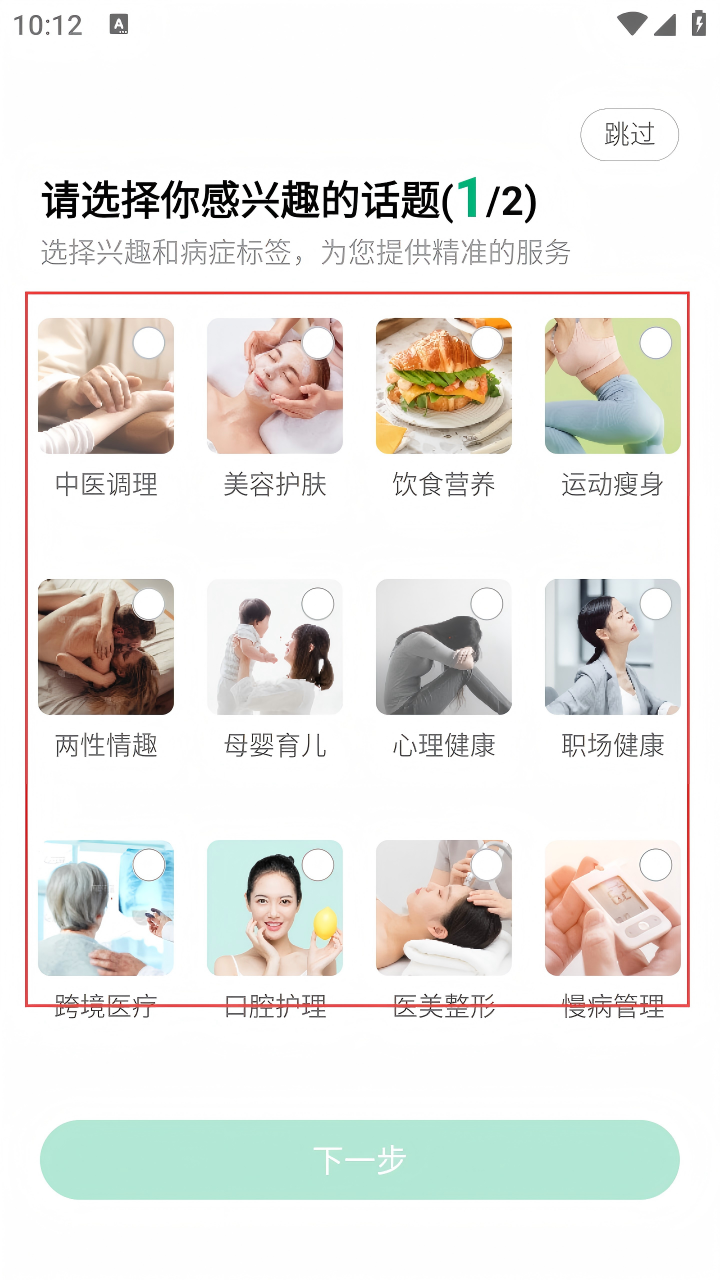Continue with the 下一步 button

pyautogui.click(x=360, y=1159)
